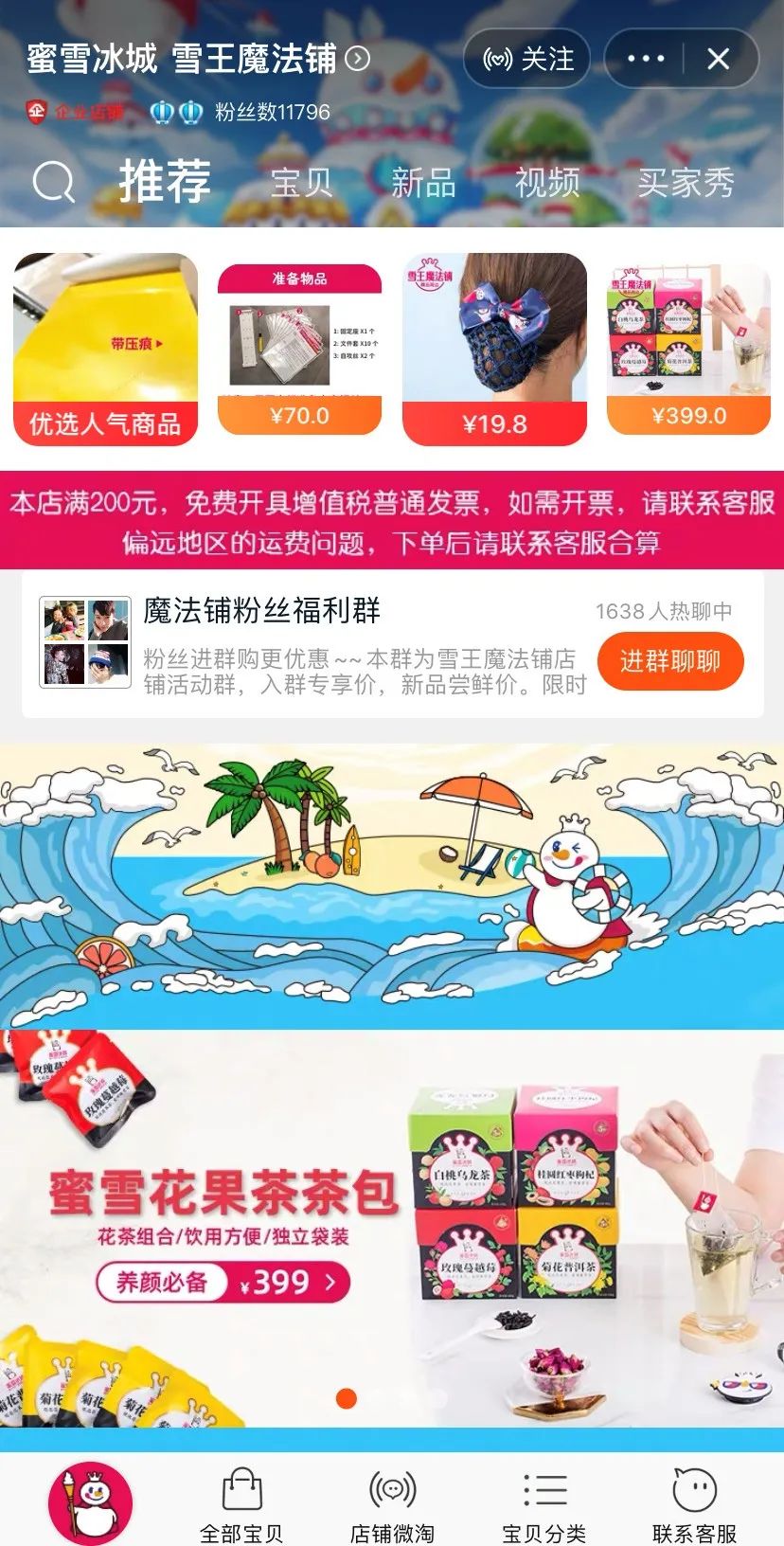Open the three-dot overflow menu
Image resolution: width=784 pixels, height=1546 pixels.
click(x=646, y=59)
